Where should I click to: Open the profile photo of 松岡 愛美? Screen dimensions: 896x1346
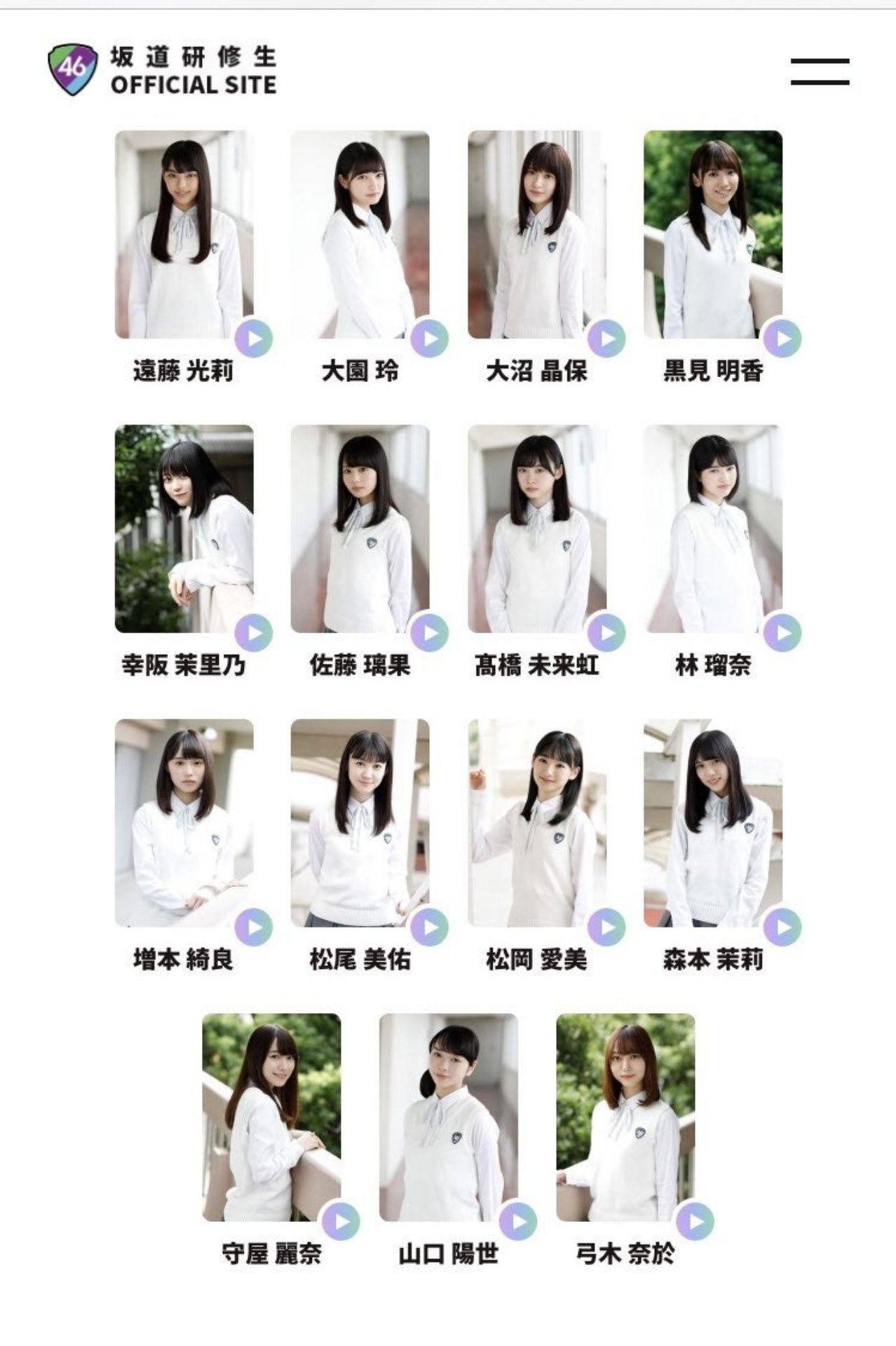click(536, 823)
